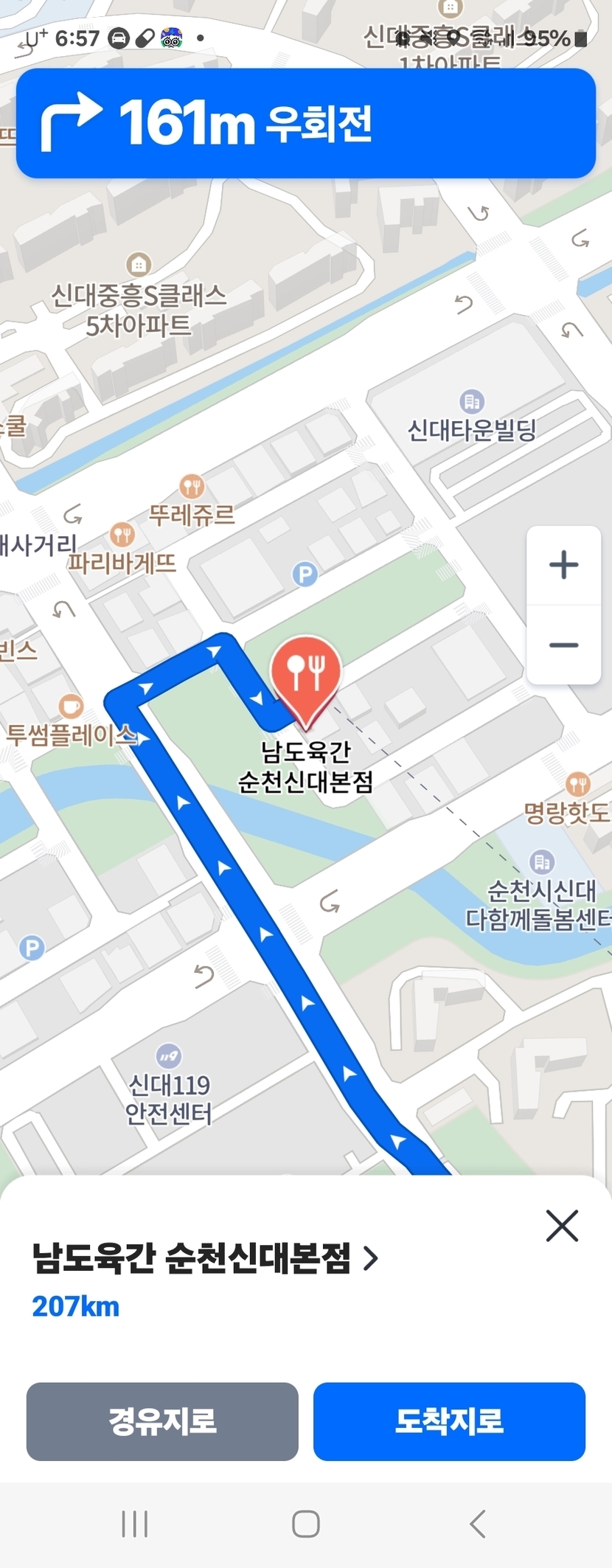Zoom out of the map

point(563,645)
